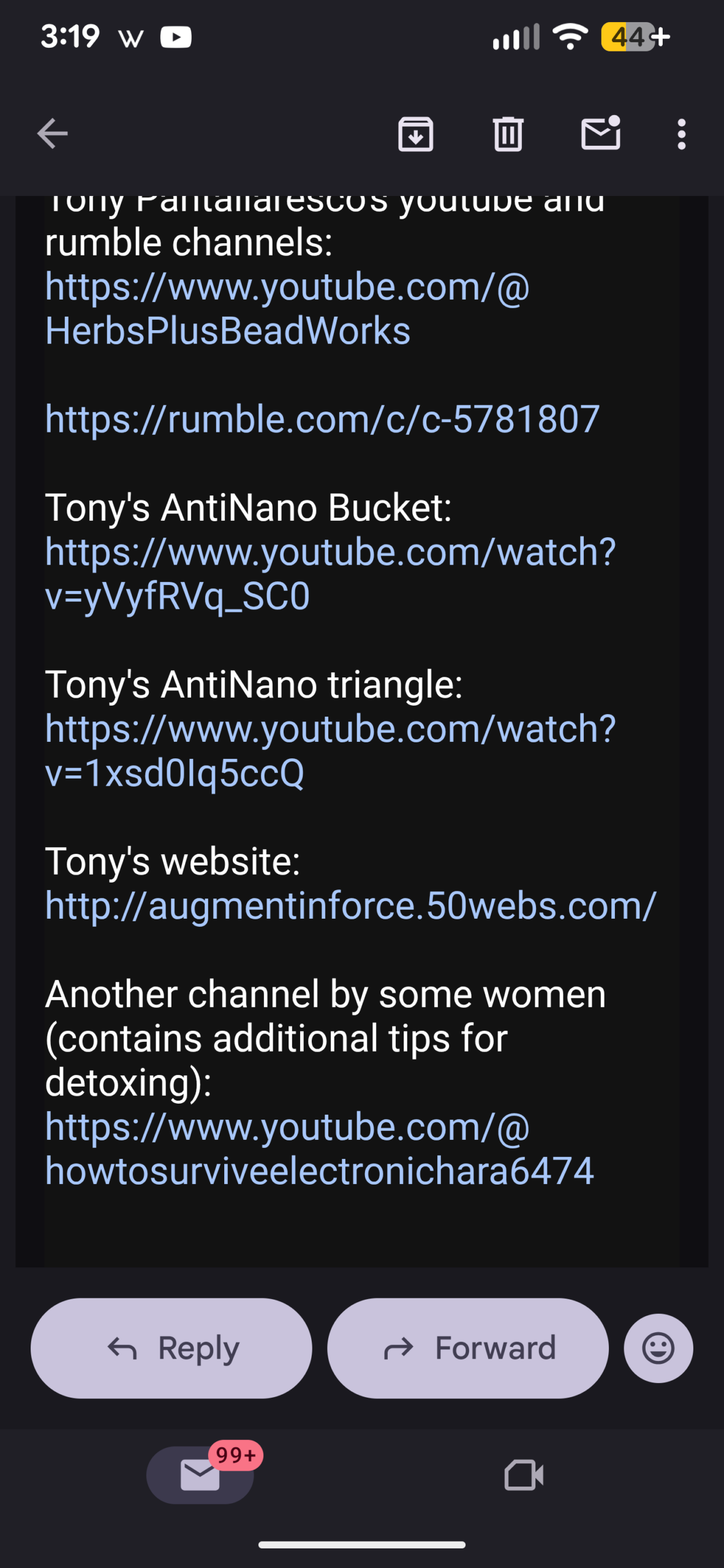This screenshot has width=724, height=1568.
Task: Delete this email
Action: click(x=508, y=134)
